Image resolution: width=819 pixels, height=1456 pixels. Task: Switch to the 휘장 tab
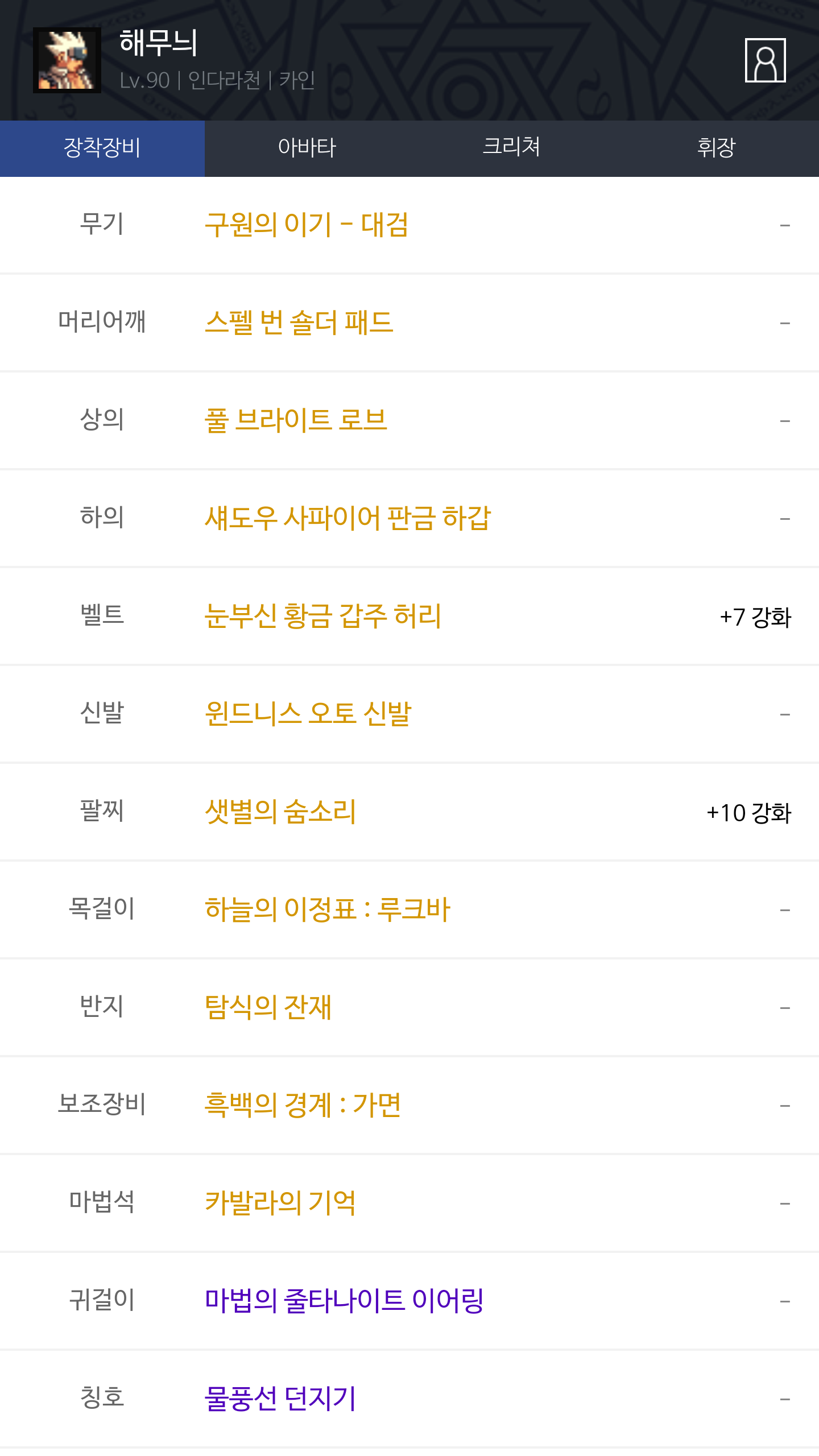(x=716, y=148)
